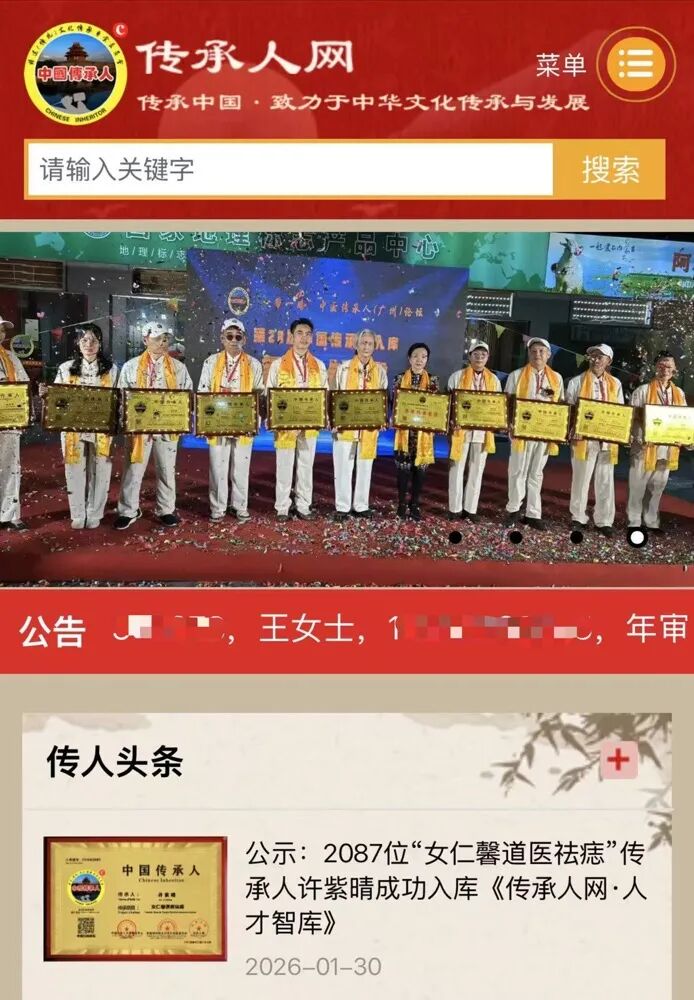Open the 女仁馨道医祛痣 article about 许紫晴
The width and height of the screenshot is (694, 1000).
pyautogui.click(x=445, y=887)
